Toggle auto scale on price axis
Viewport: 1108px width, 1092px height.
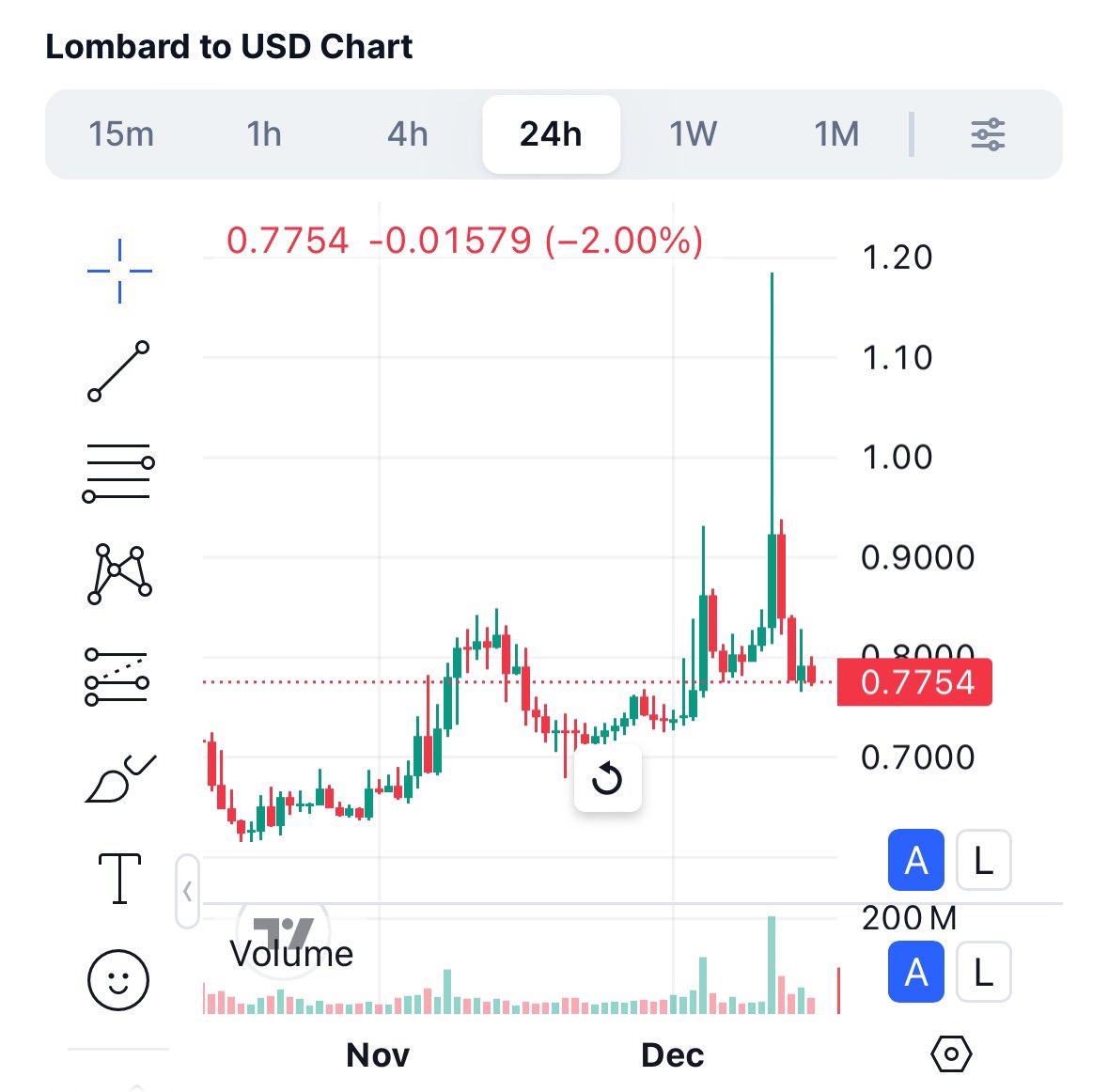click(x=915, y=860)
